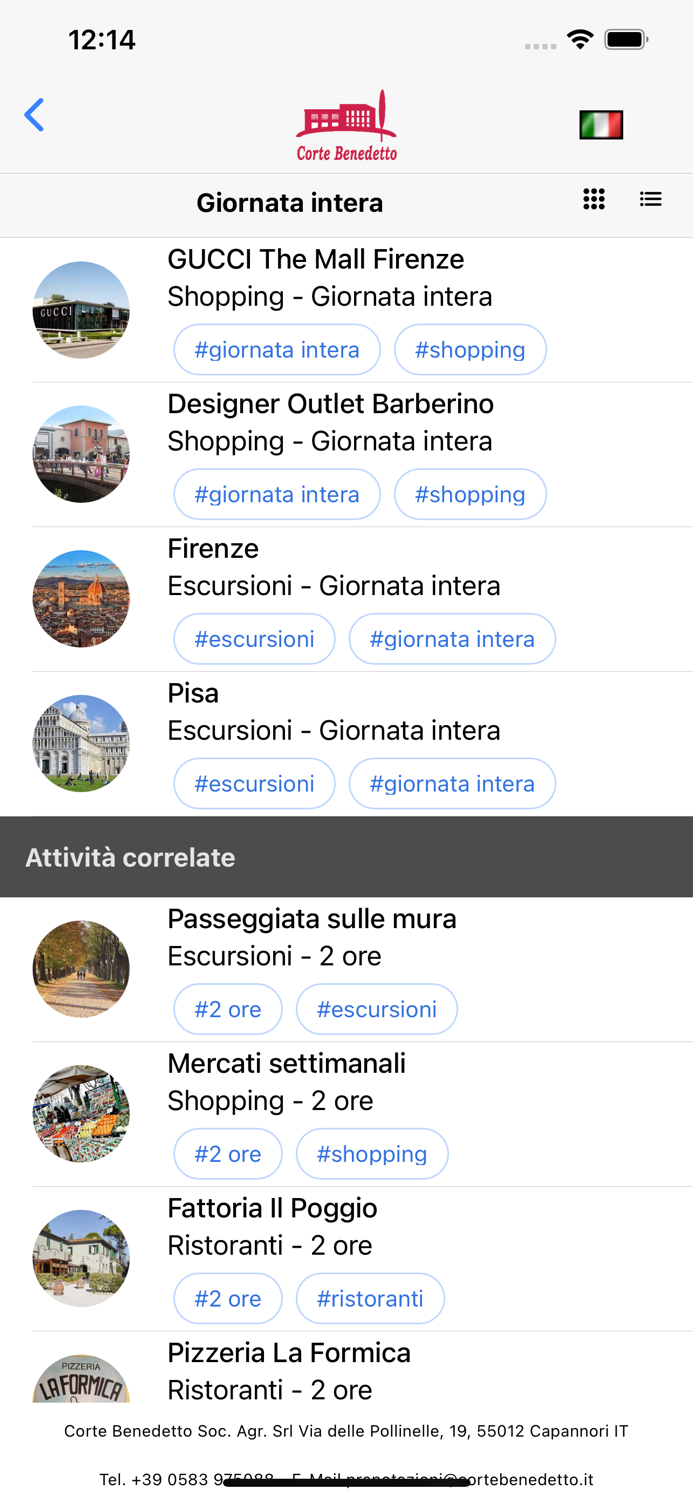The image size is (693, 1500).
Task: Tap #2 ore under Passeggiata sulle mura
Action: click(228, 1009)
